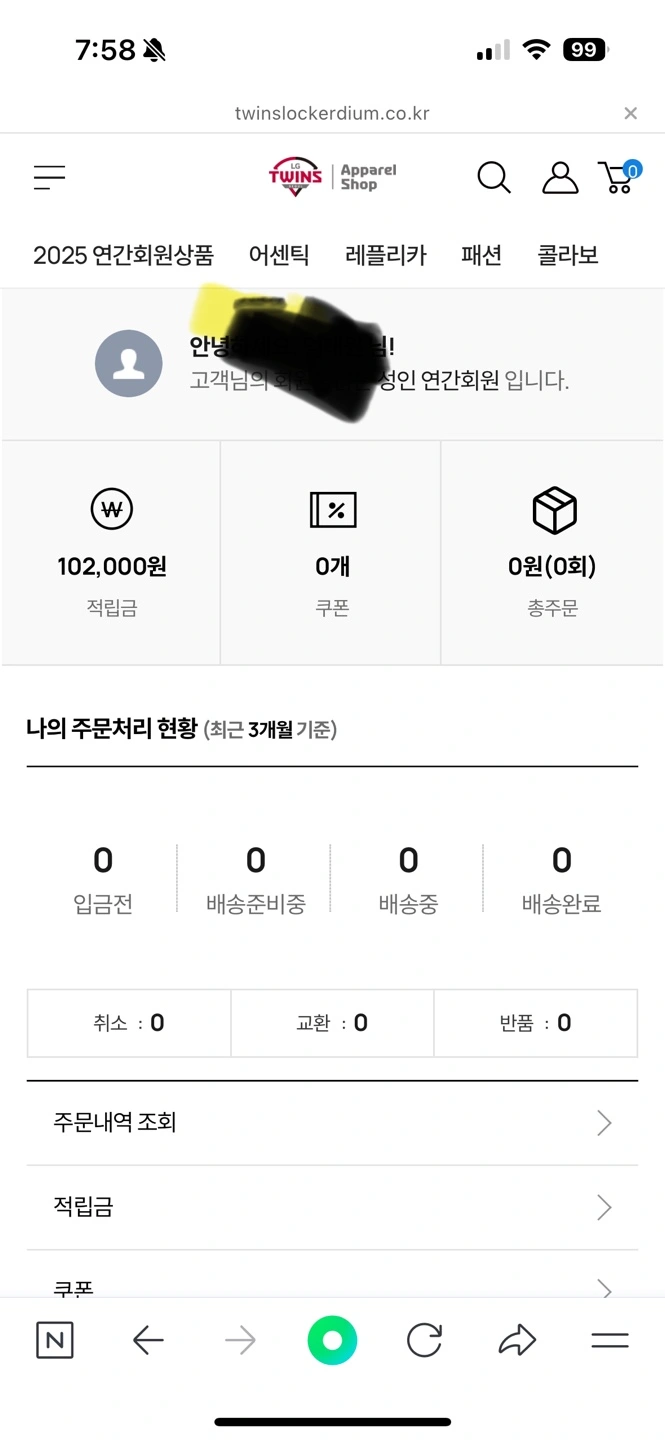
Task: Go to the LG Twins Apparel Shop home
Action: point(332,177)
